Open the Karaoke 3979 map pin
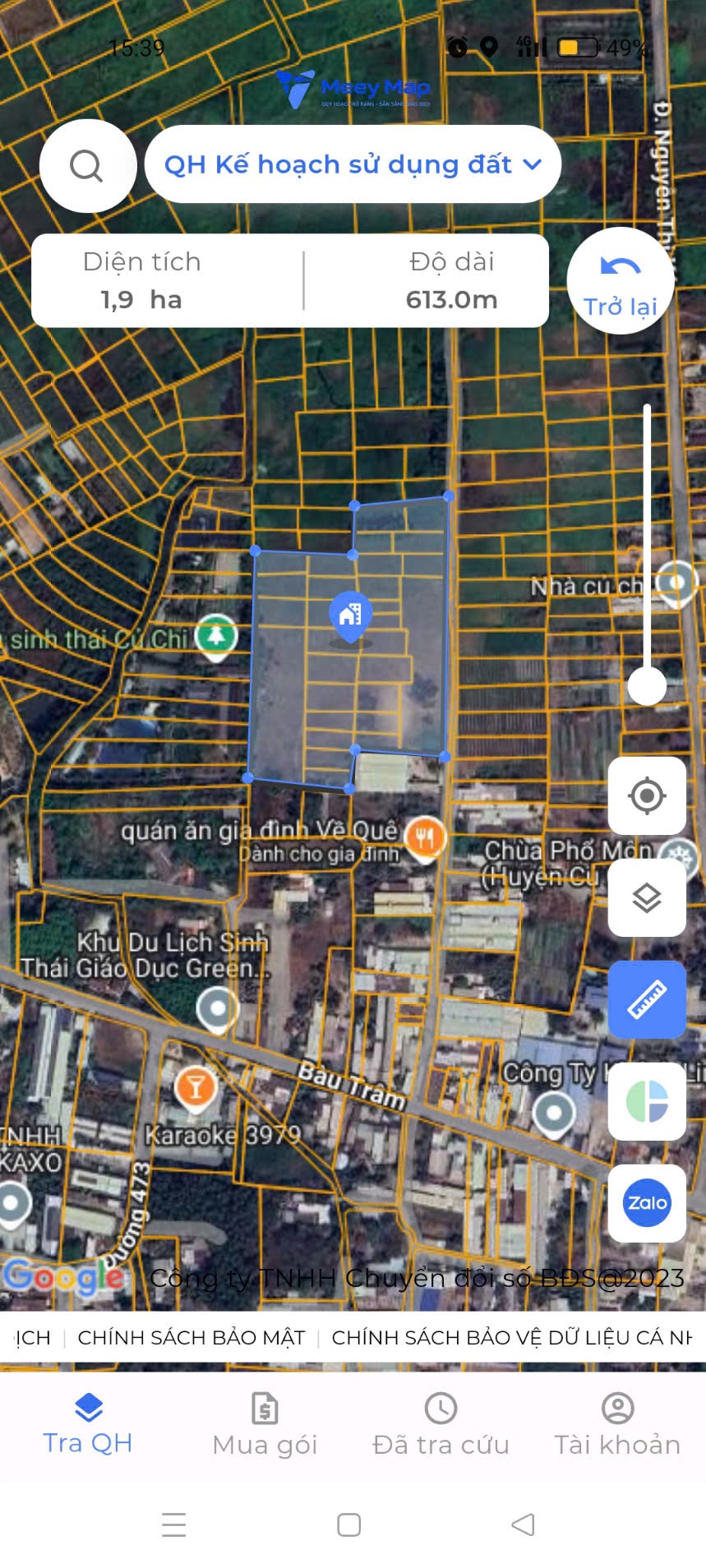The height and width of the screenshot is (1568, 706). point(195,1087)
